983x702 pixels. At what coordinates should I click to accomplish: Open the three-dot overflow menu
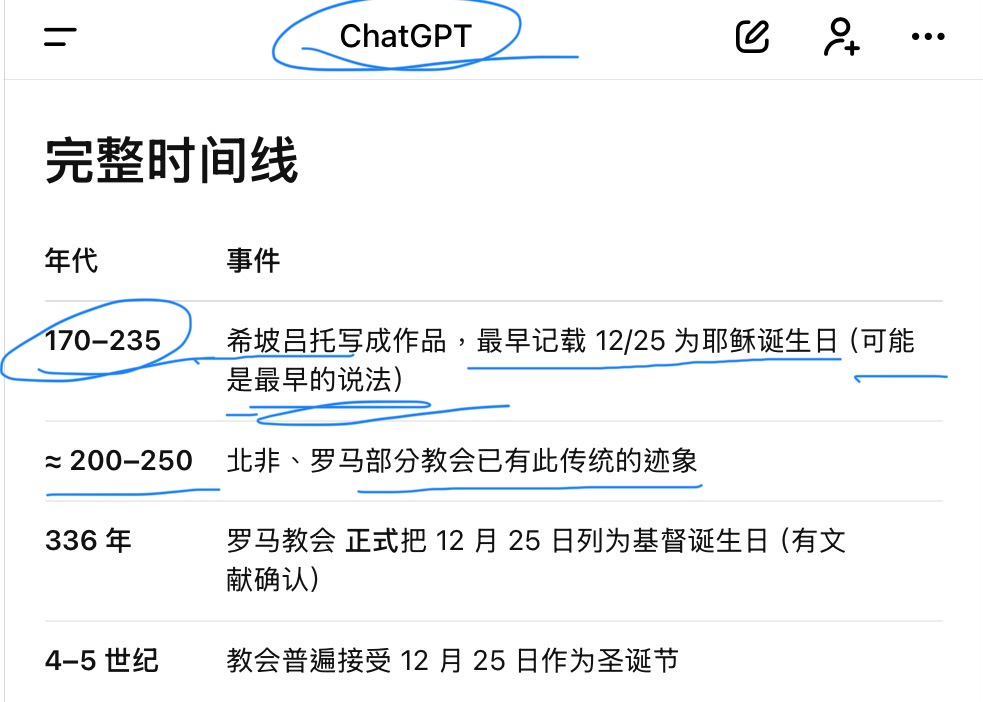928,37
